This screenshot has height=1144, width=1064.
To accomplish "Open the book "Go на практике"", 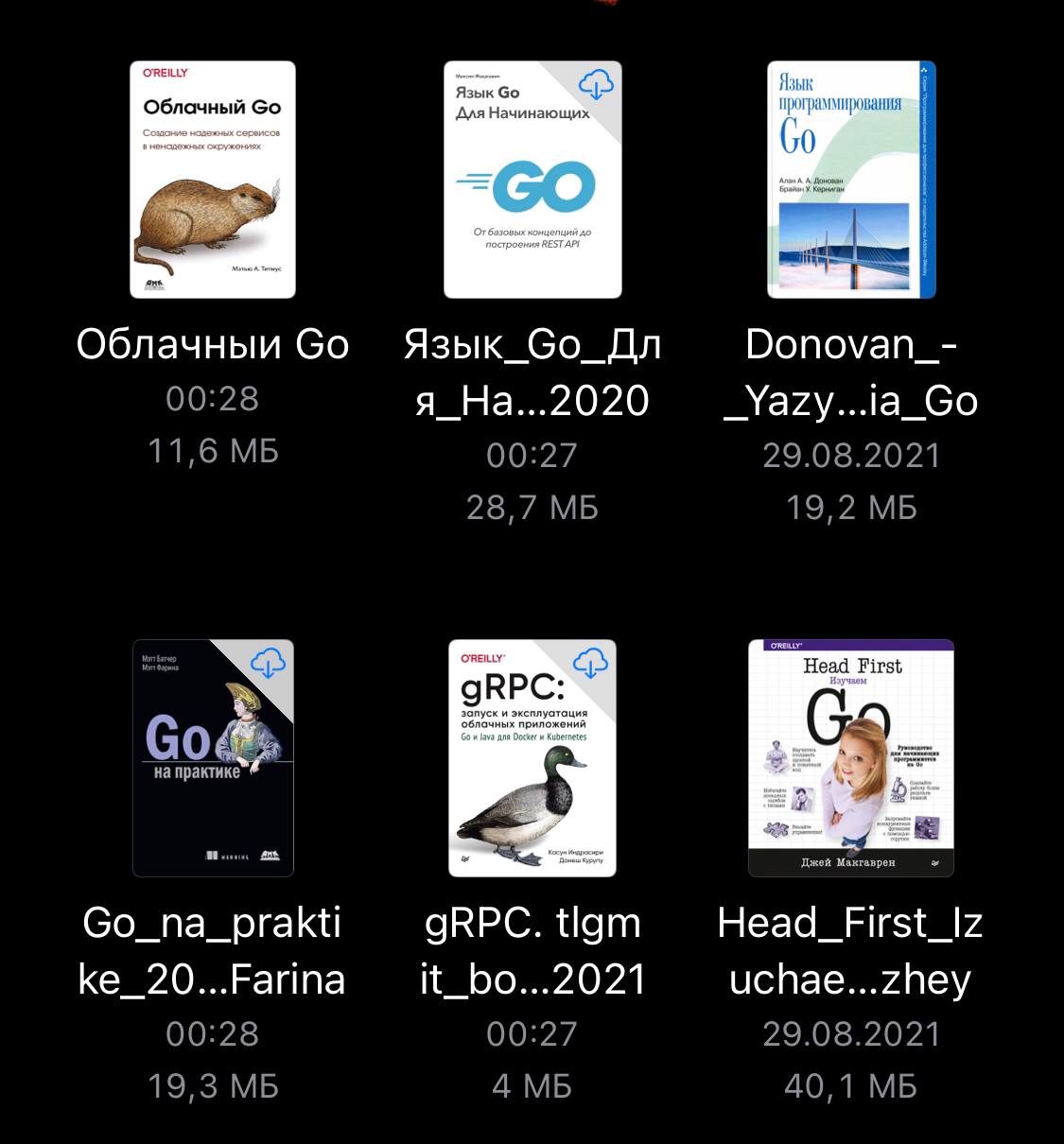I will [213, 758].
